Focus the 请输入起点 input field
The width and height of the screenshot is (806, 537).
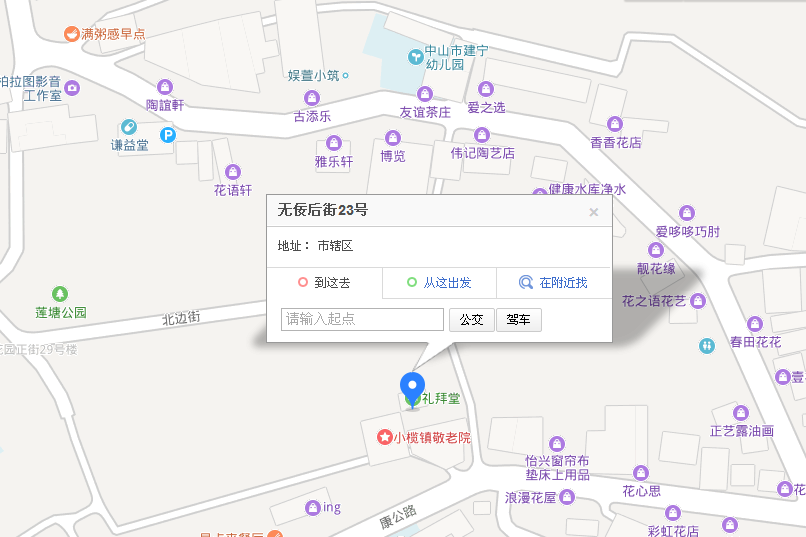point(362,319)
